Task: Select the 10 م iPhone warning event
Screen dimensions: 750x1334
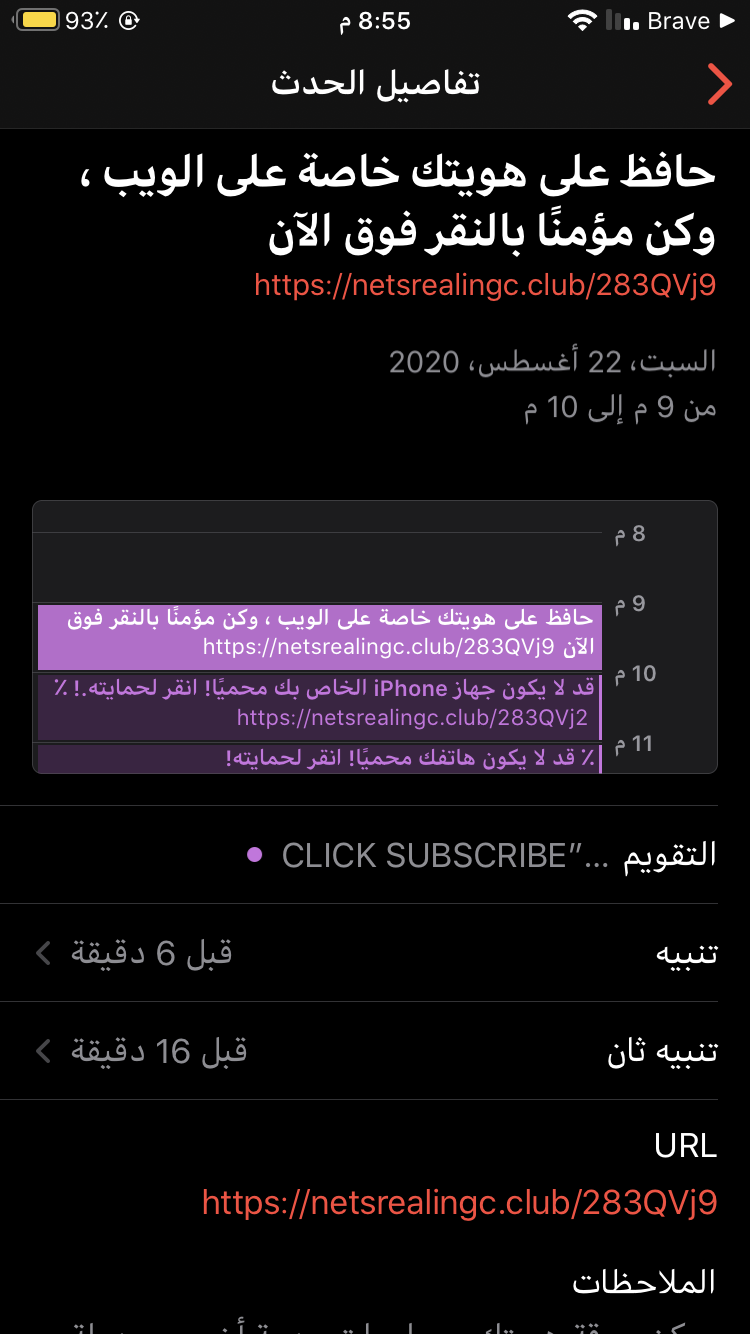Action: tap(319, 706)
